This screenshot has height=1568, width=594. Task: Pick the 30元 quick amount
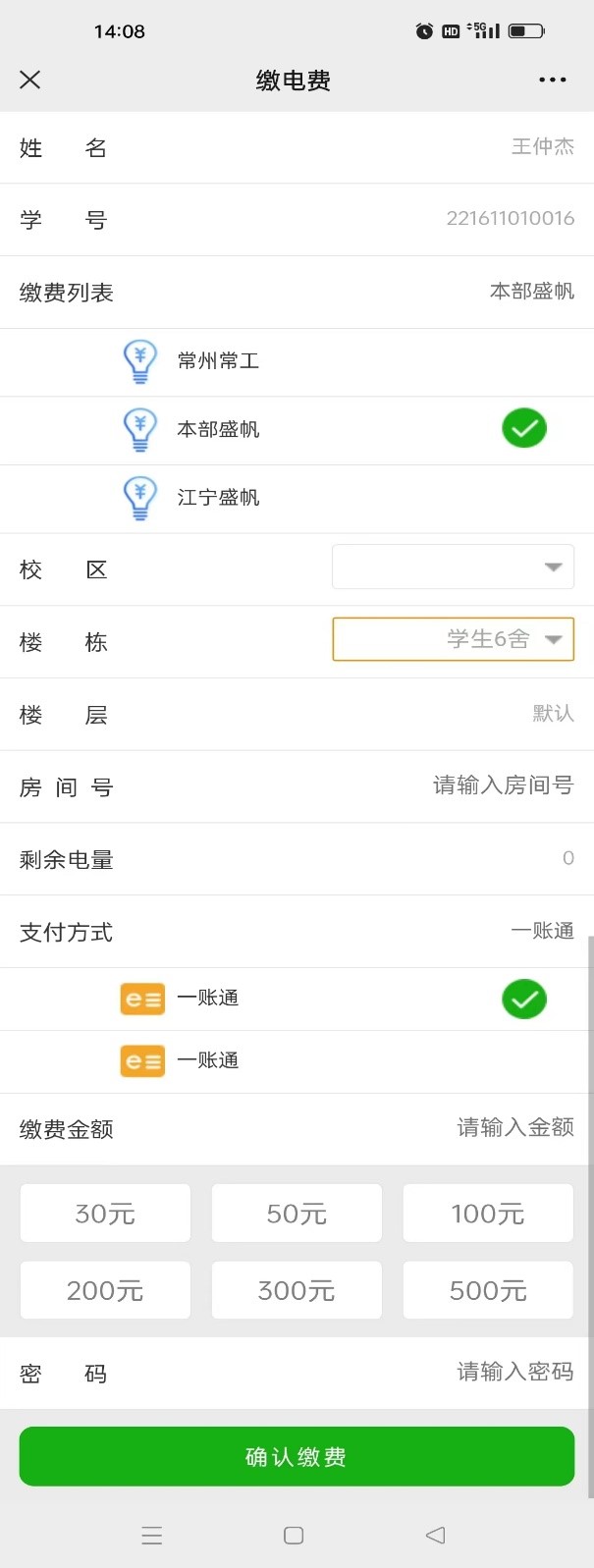pos(105,1214)
